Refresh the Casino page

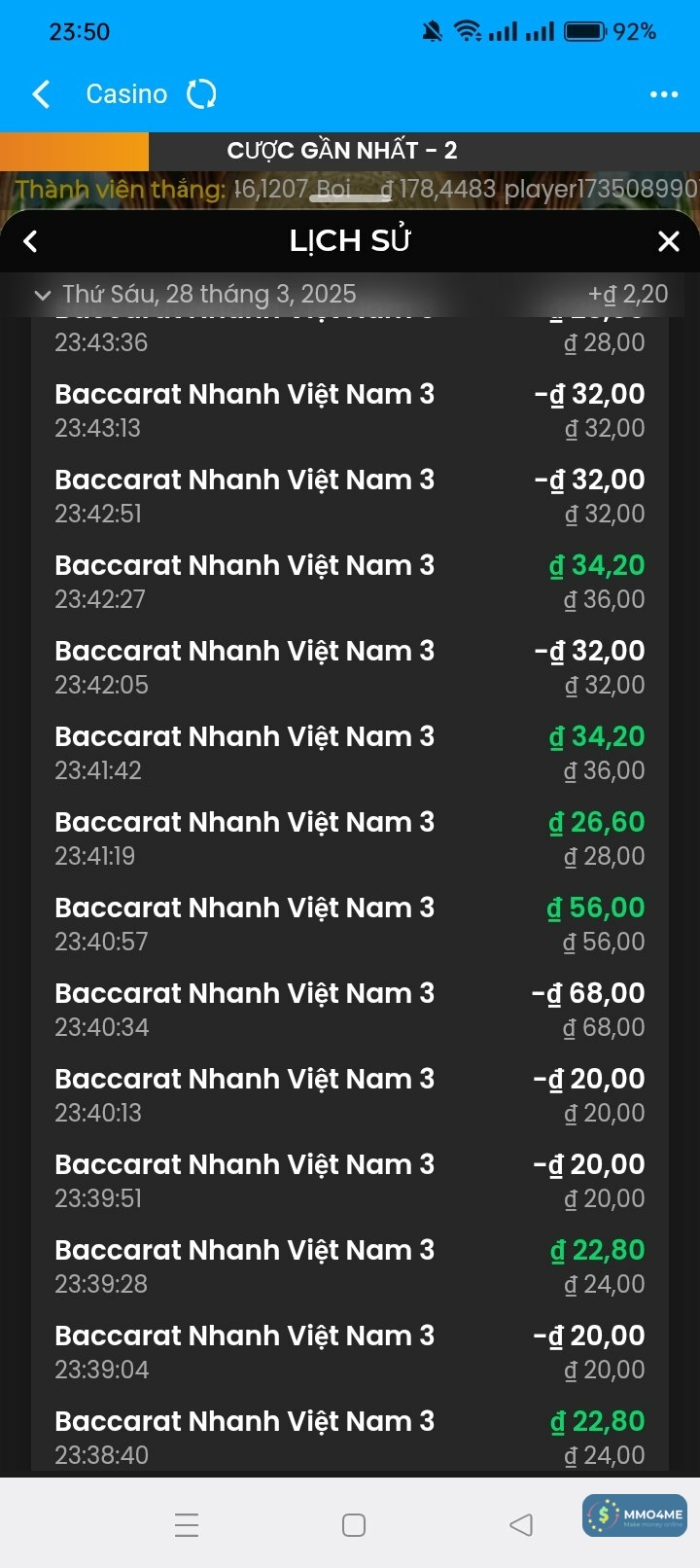tap(201, 94)
